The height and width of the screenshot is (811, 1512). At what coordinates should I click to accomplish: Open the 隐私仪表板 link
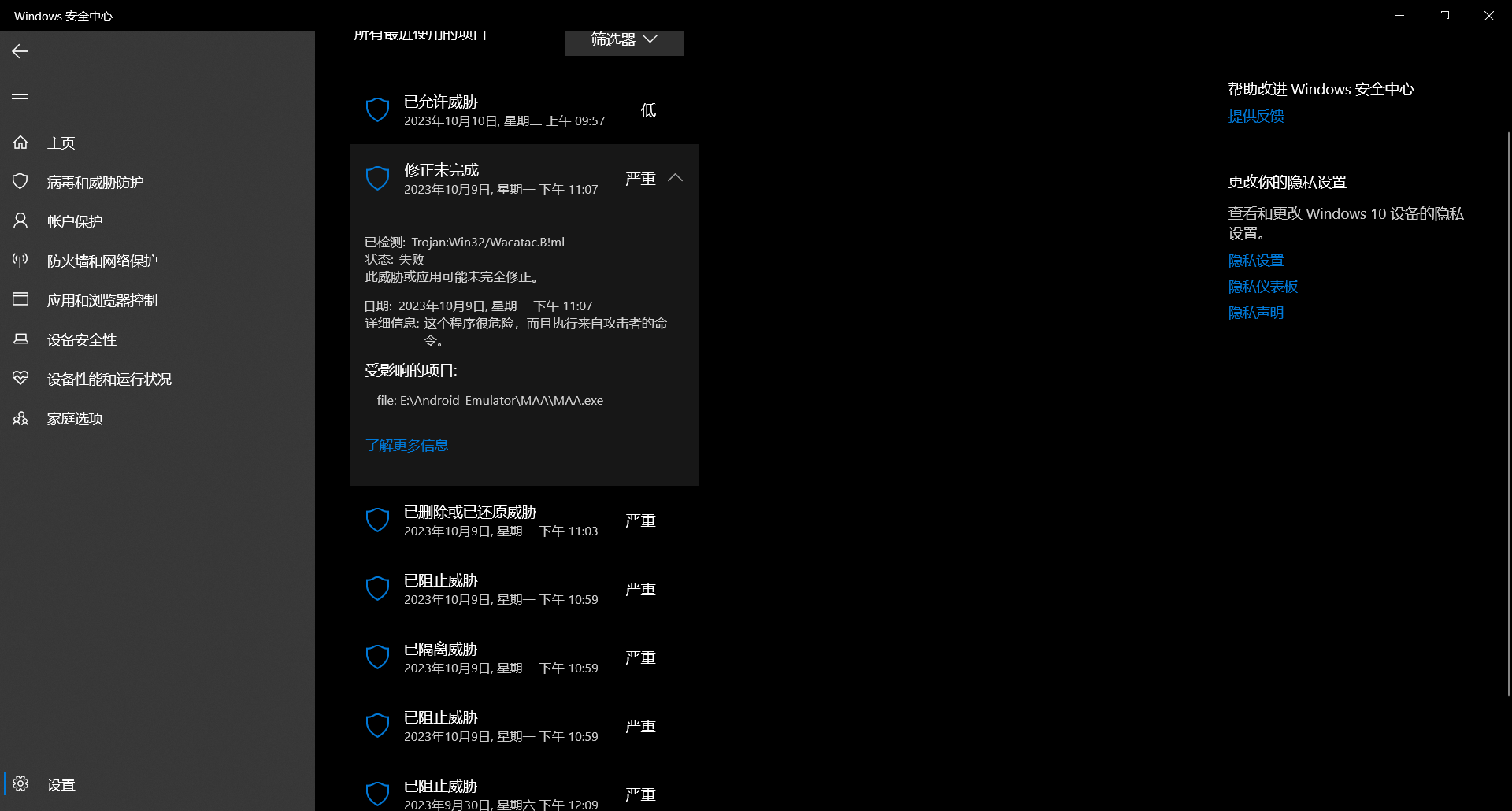point(1263,287)
